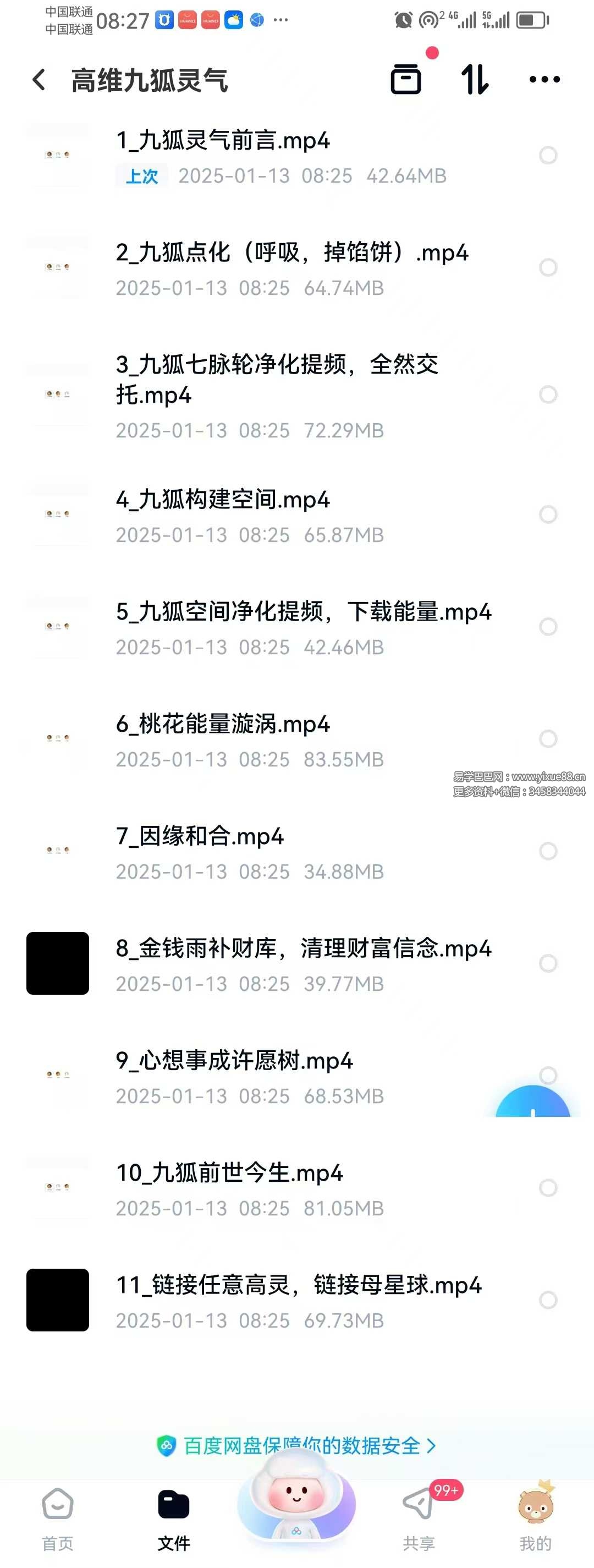Open the file 4_九狐构建空间.mp4

(x=223, y=500)
